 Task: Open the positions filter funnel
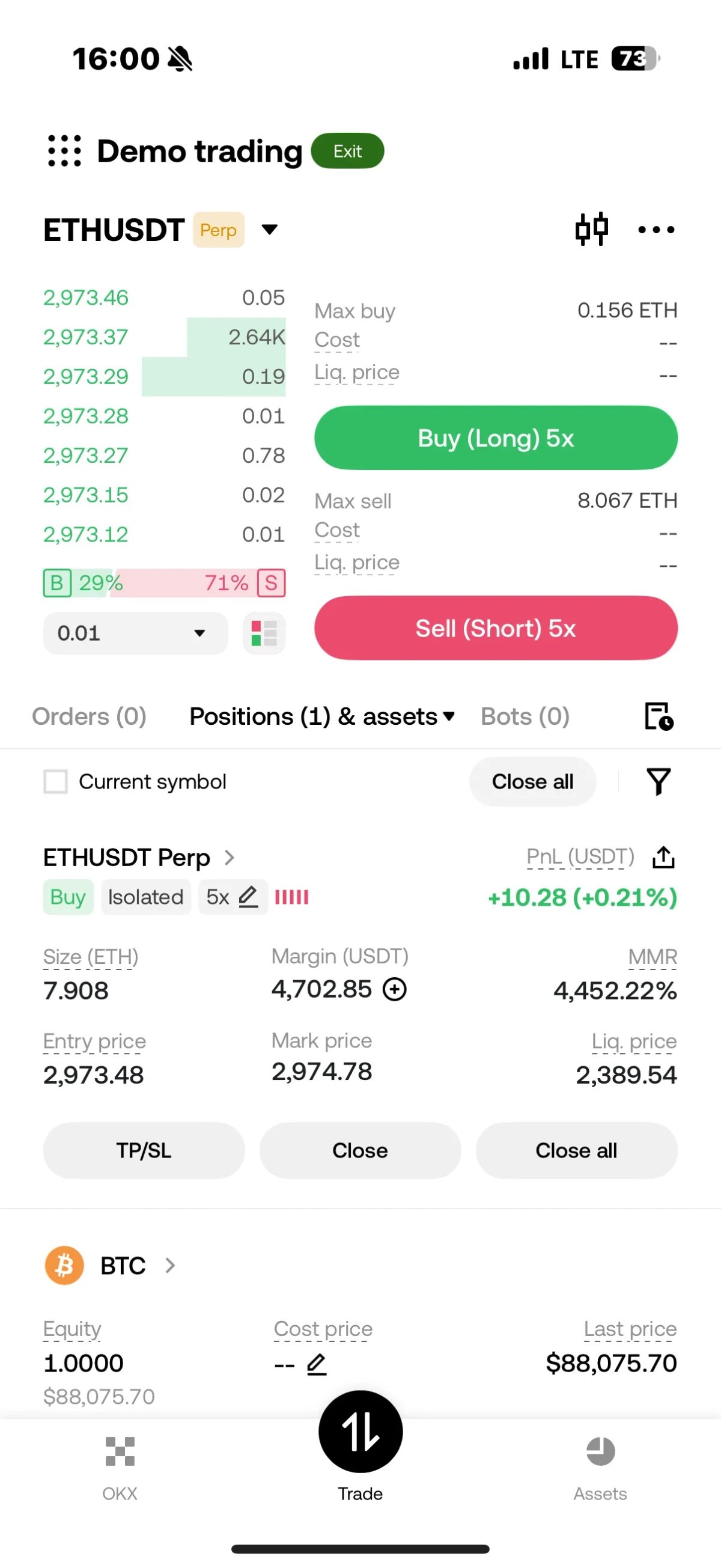(659, 781)
